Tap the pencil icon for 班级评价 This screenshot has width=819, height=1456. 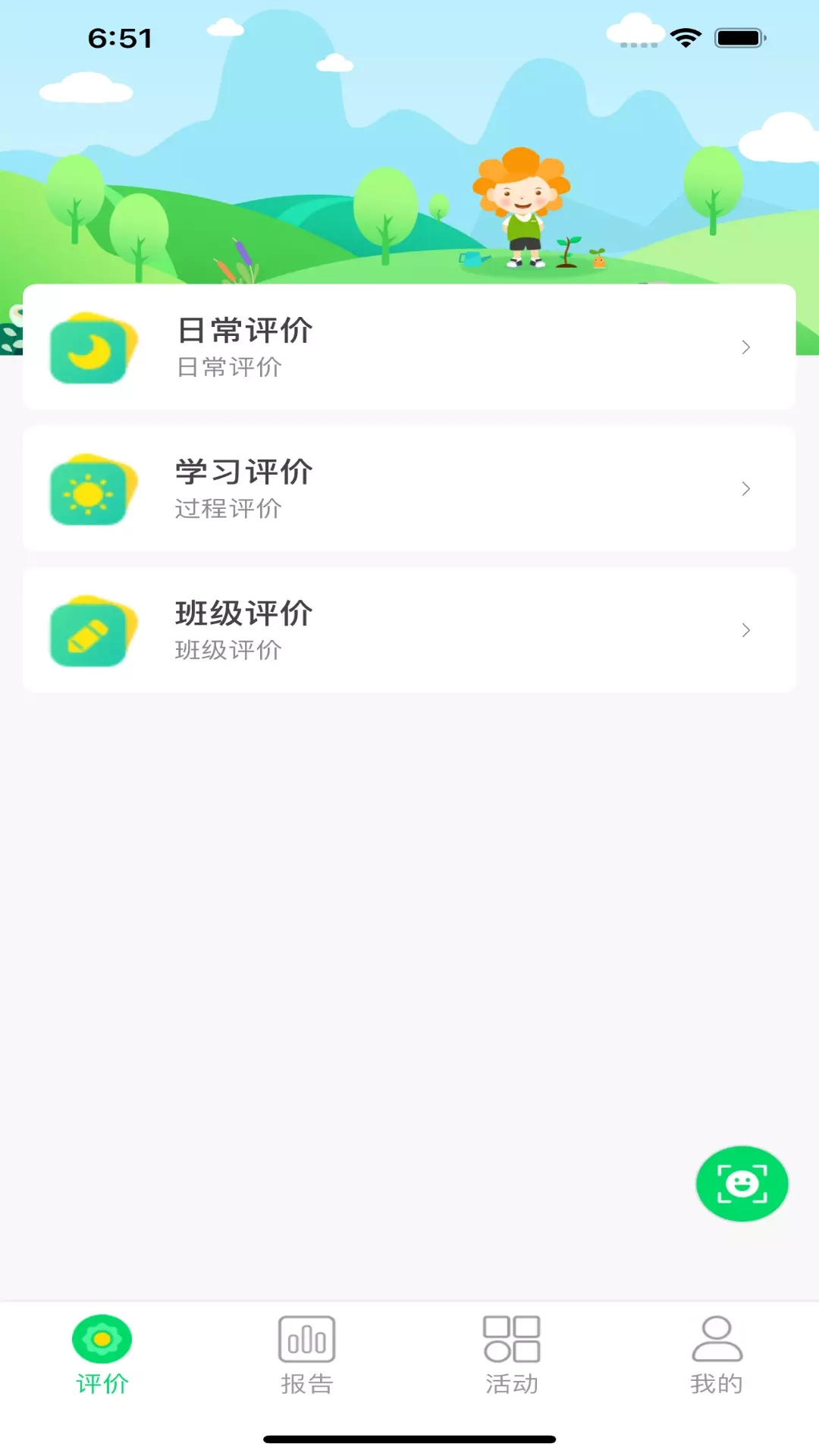(x=91, y=630)
